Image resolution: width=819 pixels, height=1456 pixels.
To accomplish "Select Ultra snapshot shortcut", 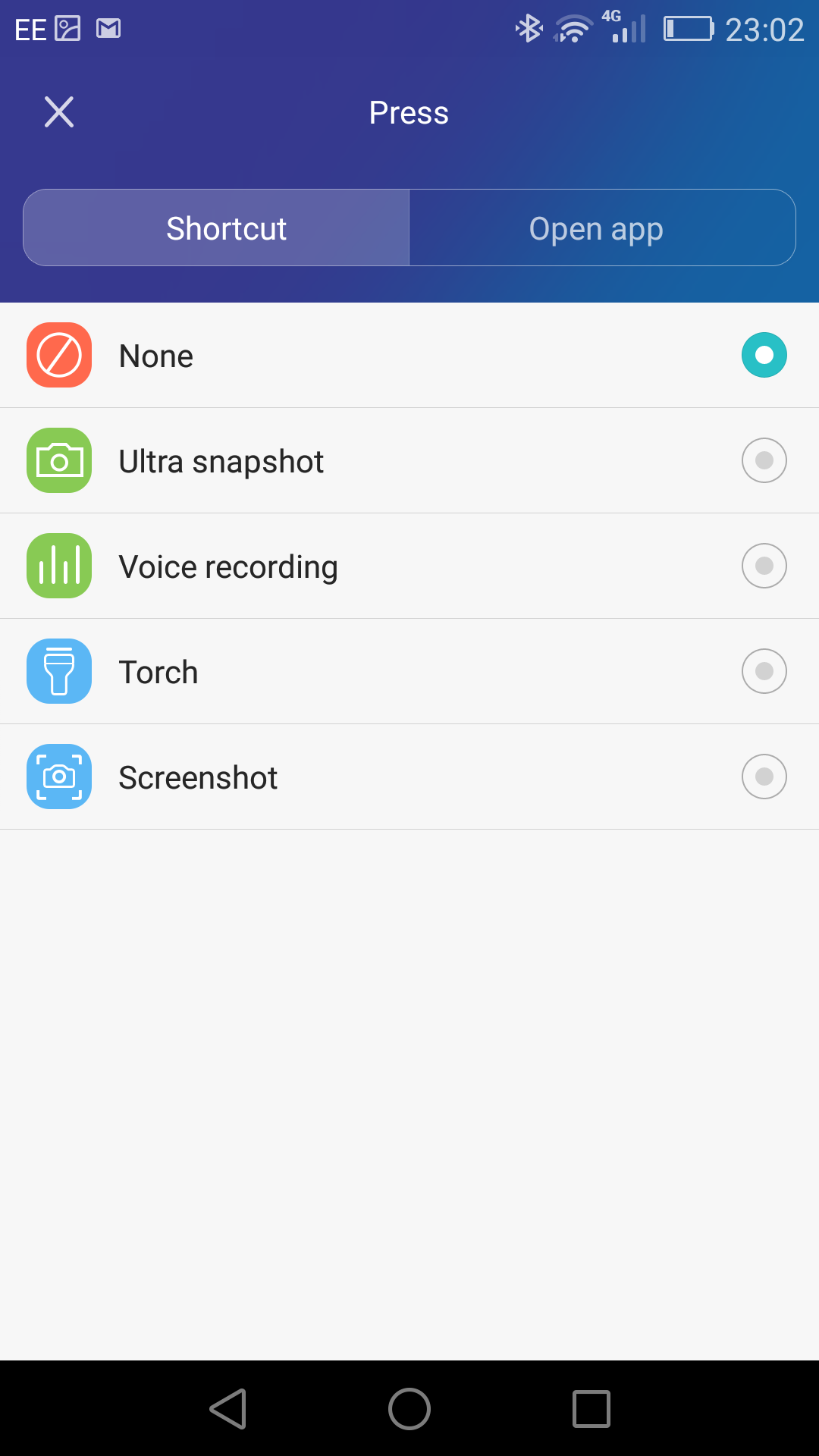I will coord(409,460).
